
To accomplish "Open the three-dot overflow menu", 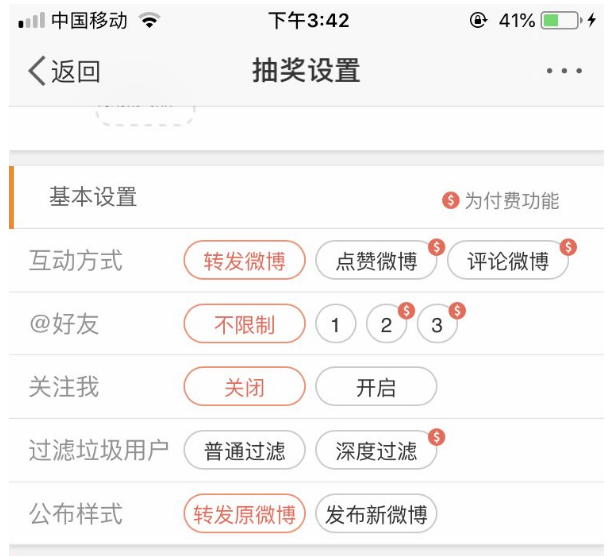I will tap(564, 72).
